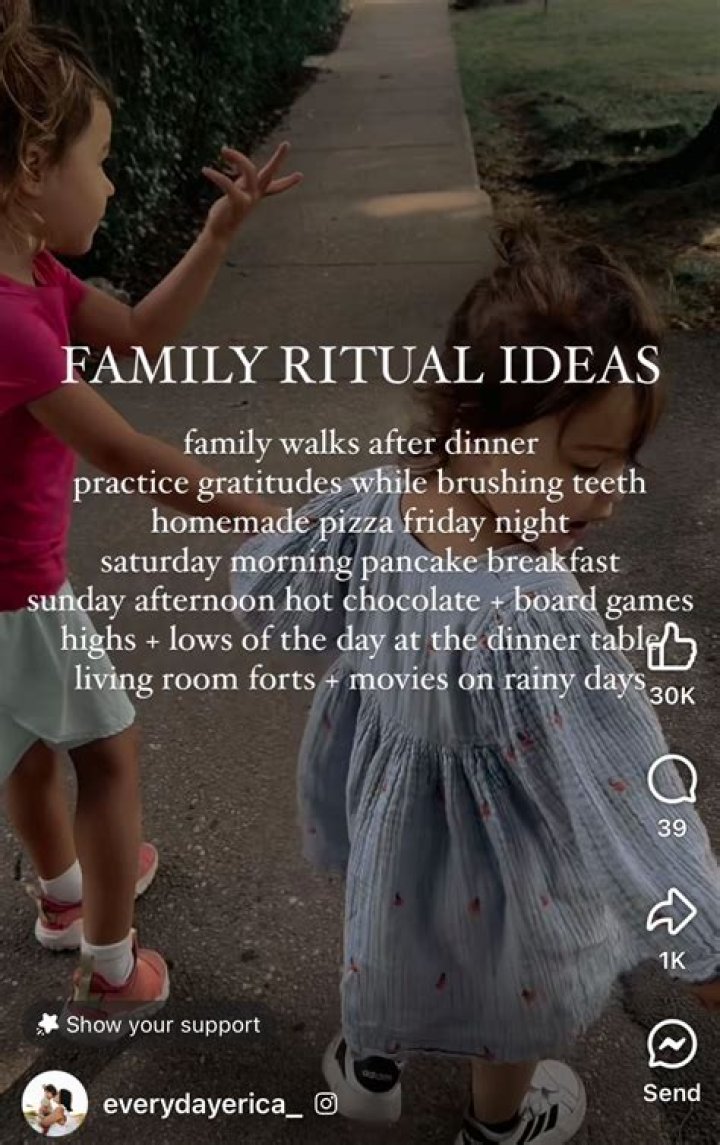The image size is (720, 1145).
Task: Visit the everydayerica_ username link
Action: click(x=202, y=1104)
